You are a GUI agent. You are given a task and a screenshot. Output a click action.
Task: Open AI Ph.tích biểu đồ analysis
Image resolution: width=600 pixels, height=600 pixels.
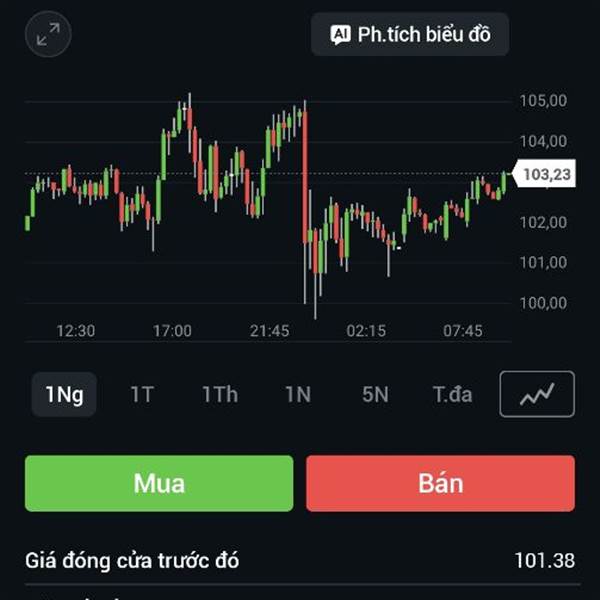pyautogui.click(x=410, y=34)
